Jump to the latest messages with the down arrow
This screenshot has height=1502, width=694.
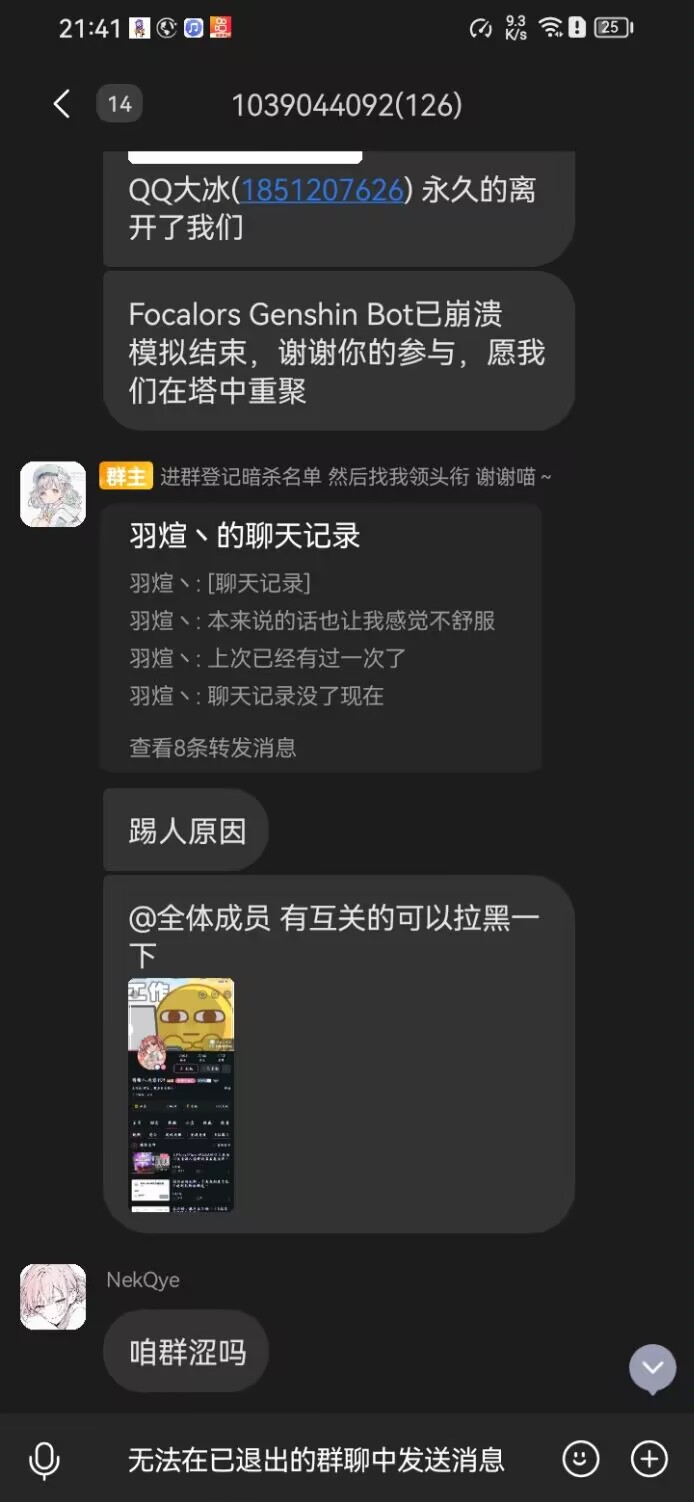click(x=652, y=1367)
